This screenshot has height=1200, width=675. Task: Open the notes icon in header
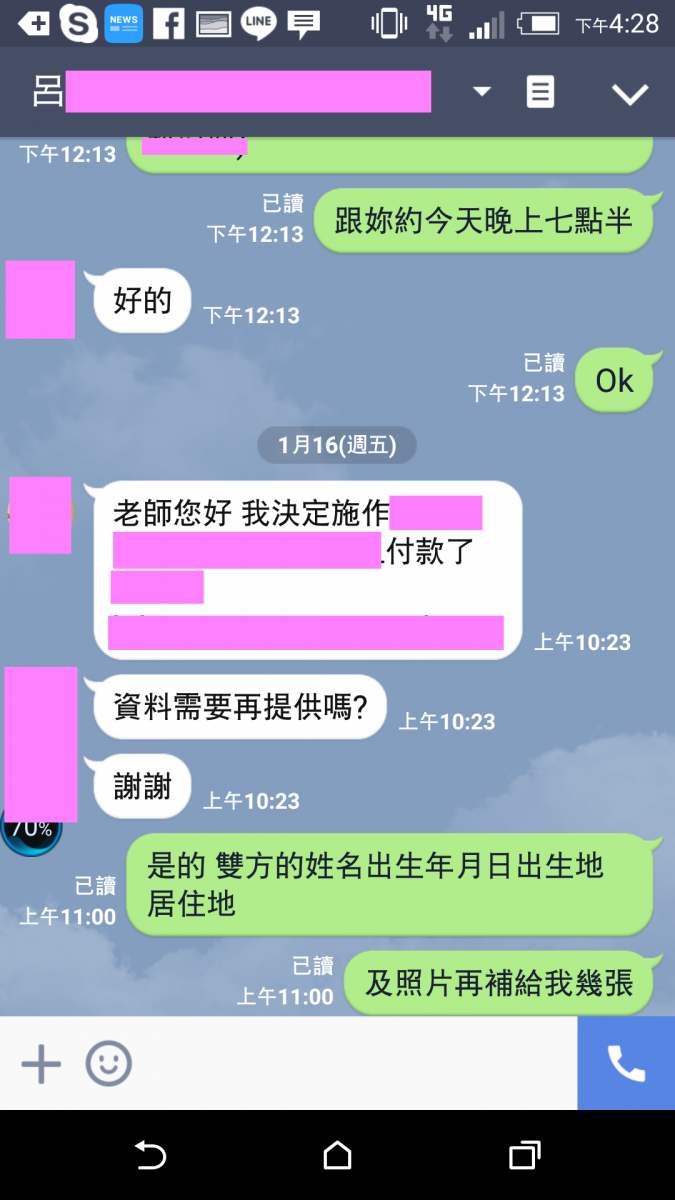pyautogui.click(x=540, y=93)
